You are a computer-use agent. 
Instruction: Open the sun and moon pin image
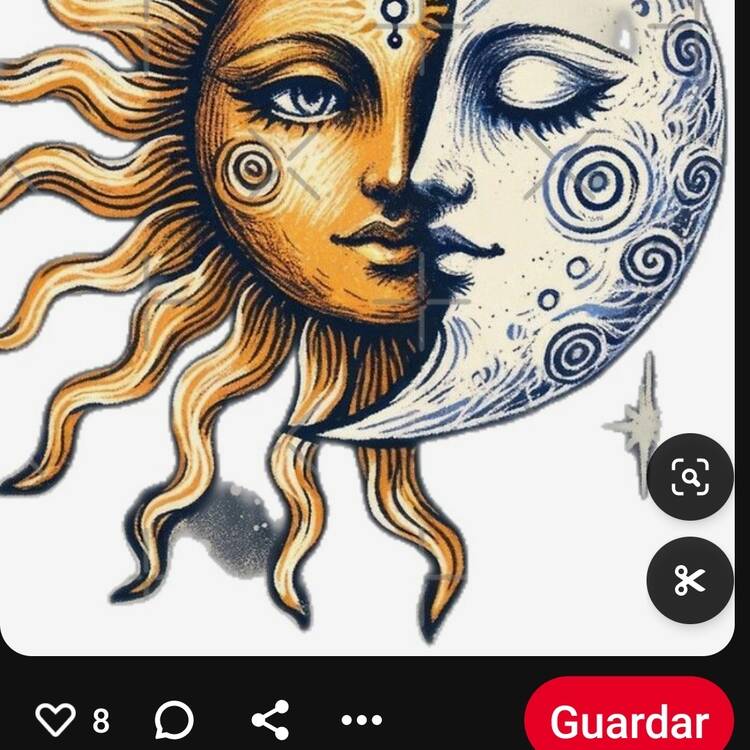tap(360, 300)
